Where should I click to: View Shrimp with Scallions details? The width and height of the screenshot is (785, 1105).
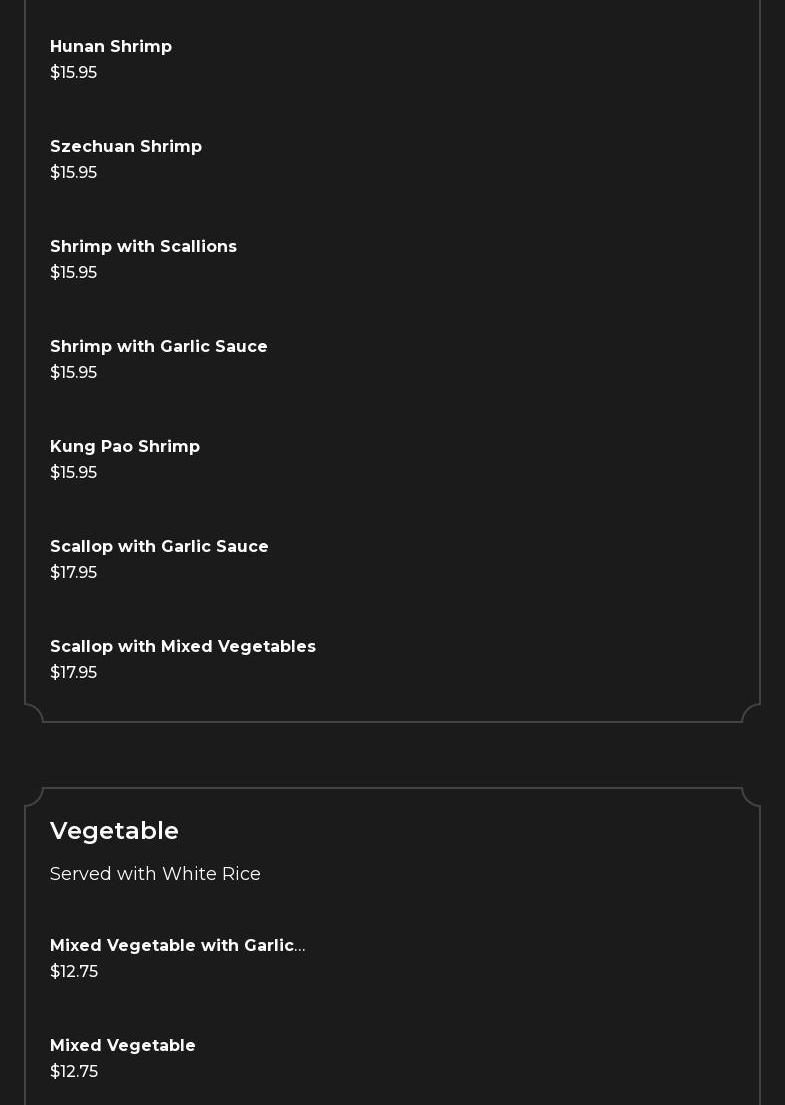click(x=143, y=247)
